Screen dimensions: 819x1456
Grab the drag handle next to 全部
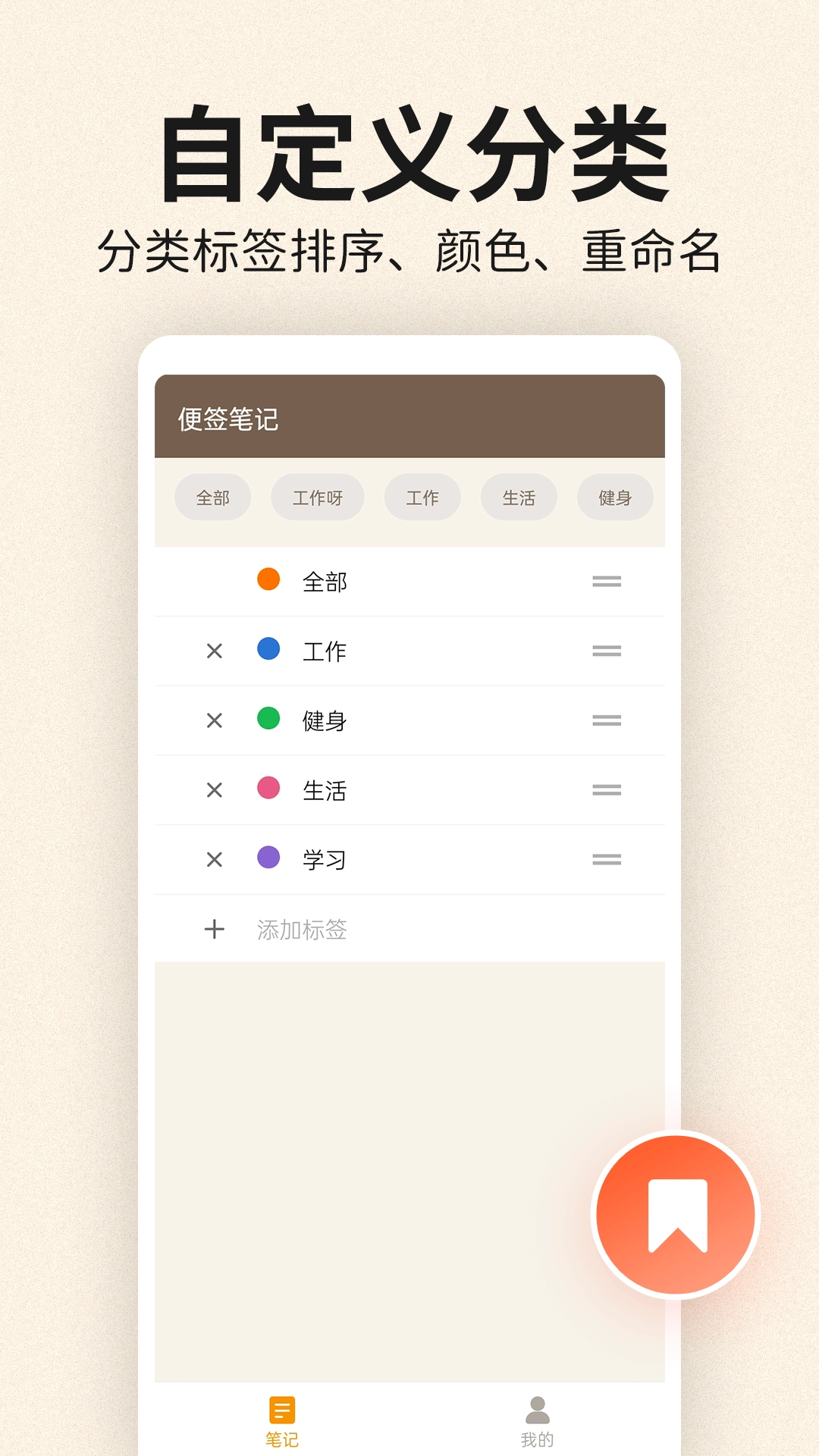[x=607, y=582]
